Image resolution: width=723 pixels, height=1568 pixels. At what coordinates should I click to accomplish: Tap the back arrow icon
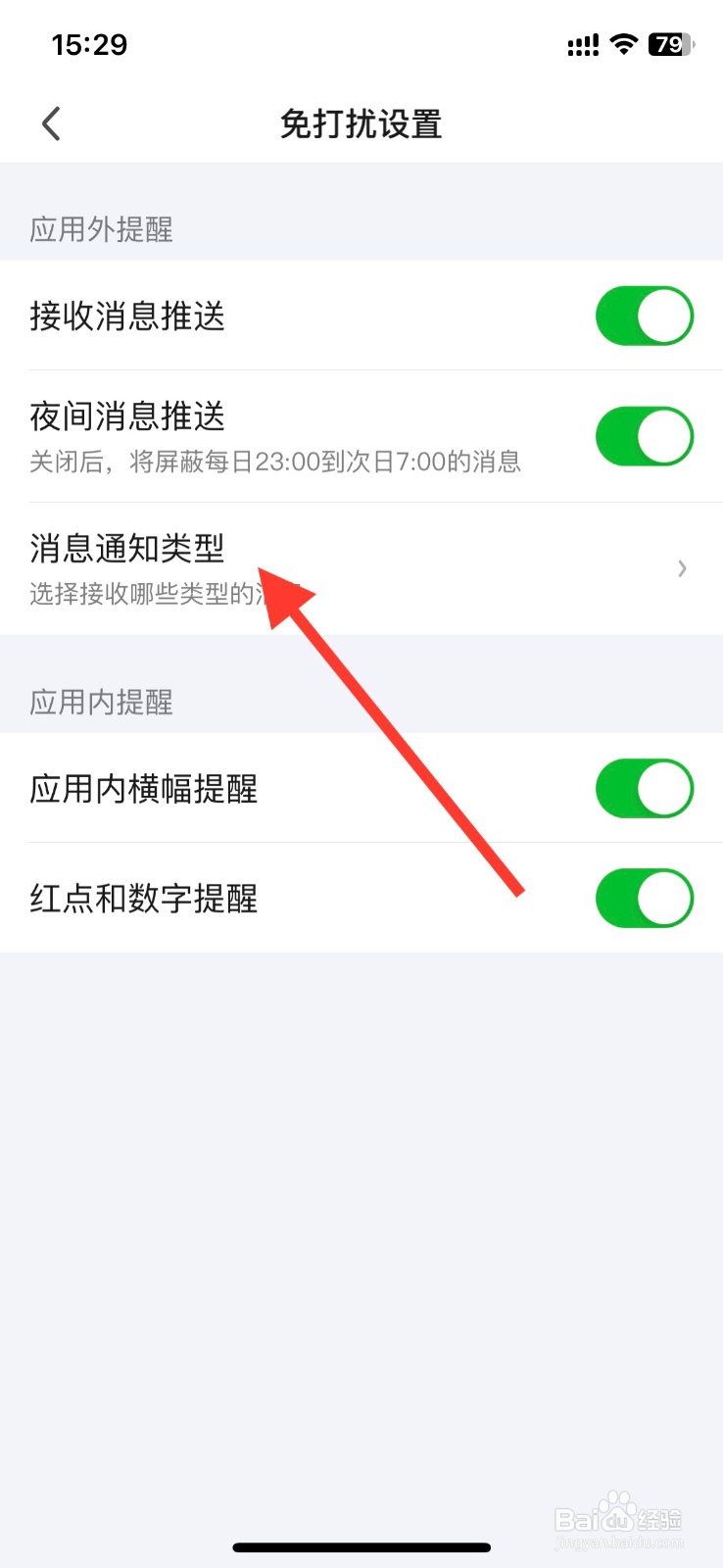coord(50,123)
